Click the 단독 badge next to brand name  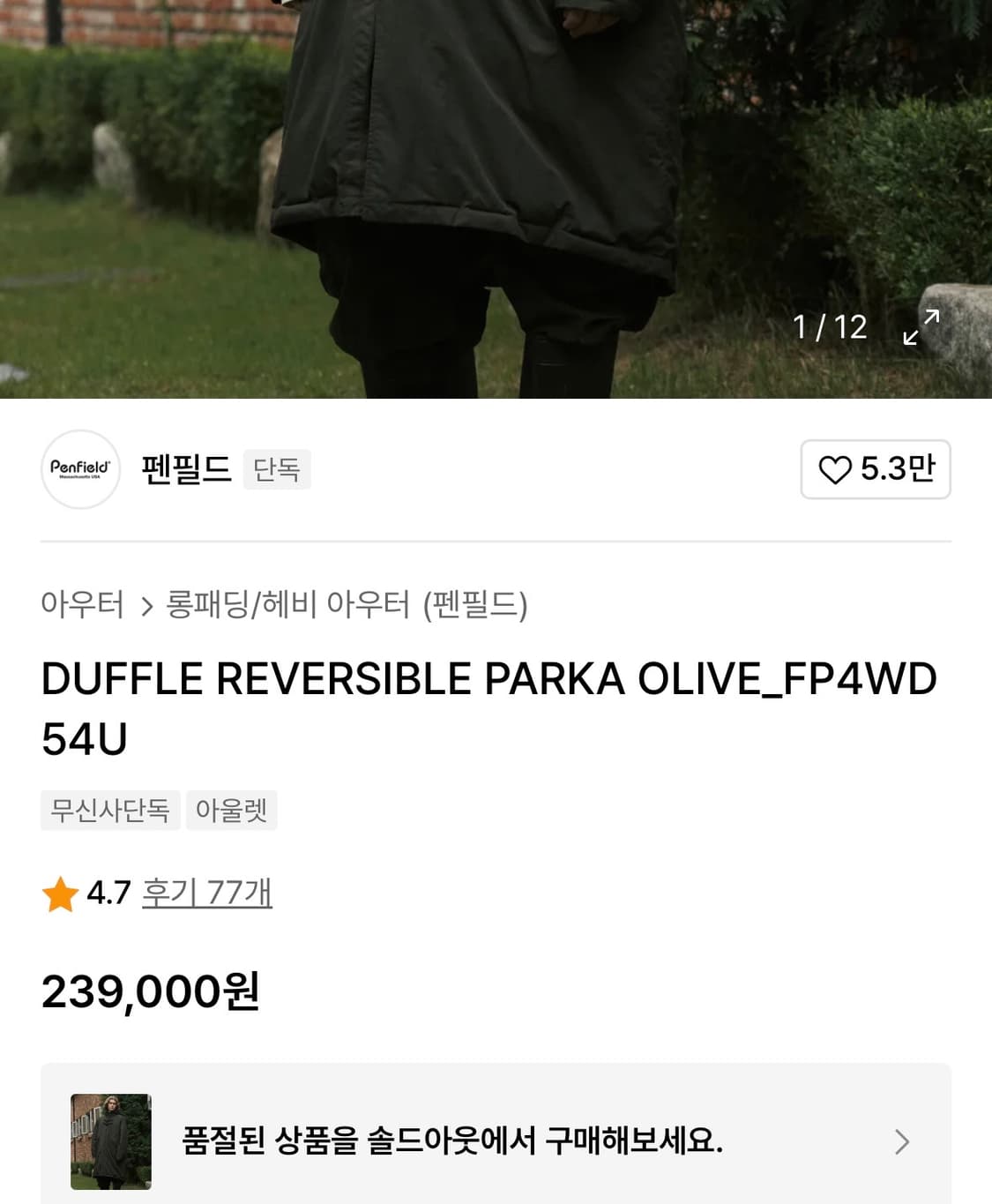276,470
